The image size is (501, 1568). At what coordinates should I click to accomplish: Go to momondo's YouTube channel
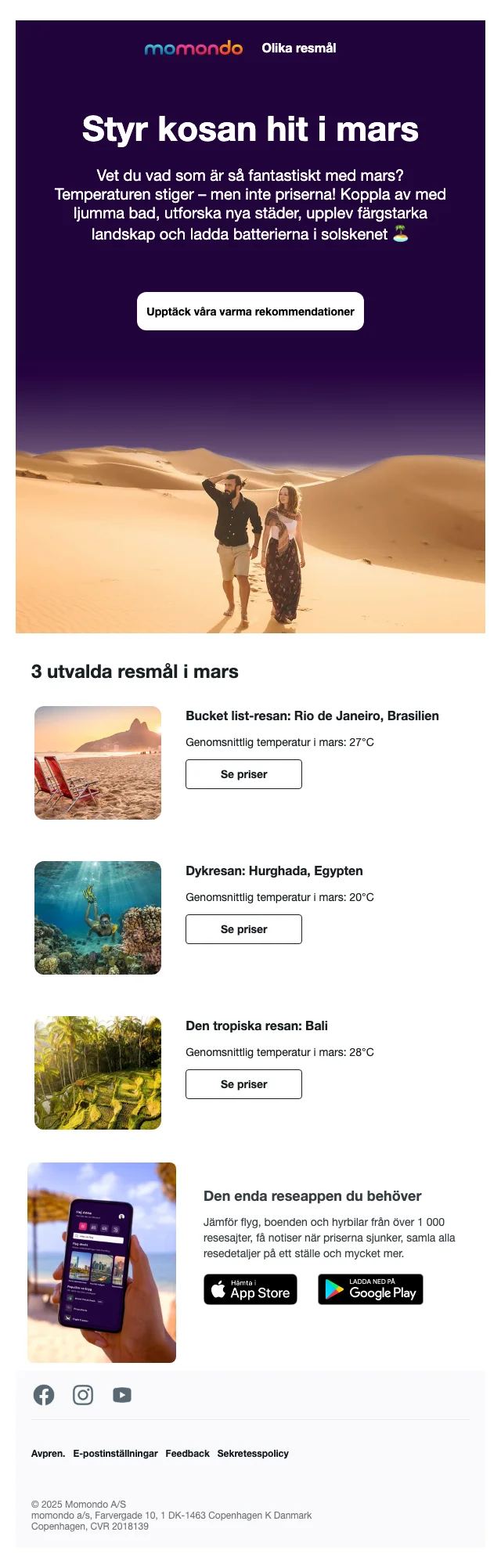pyautogui.click(x=122, y=1395)
